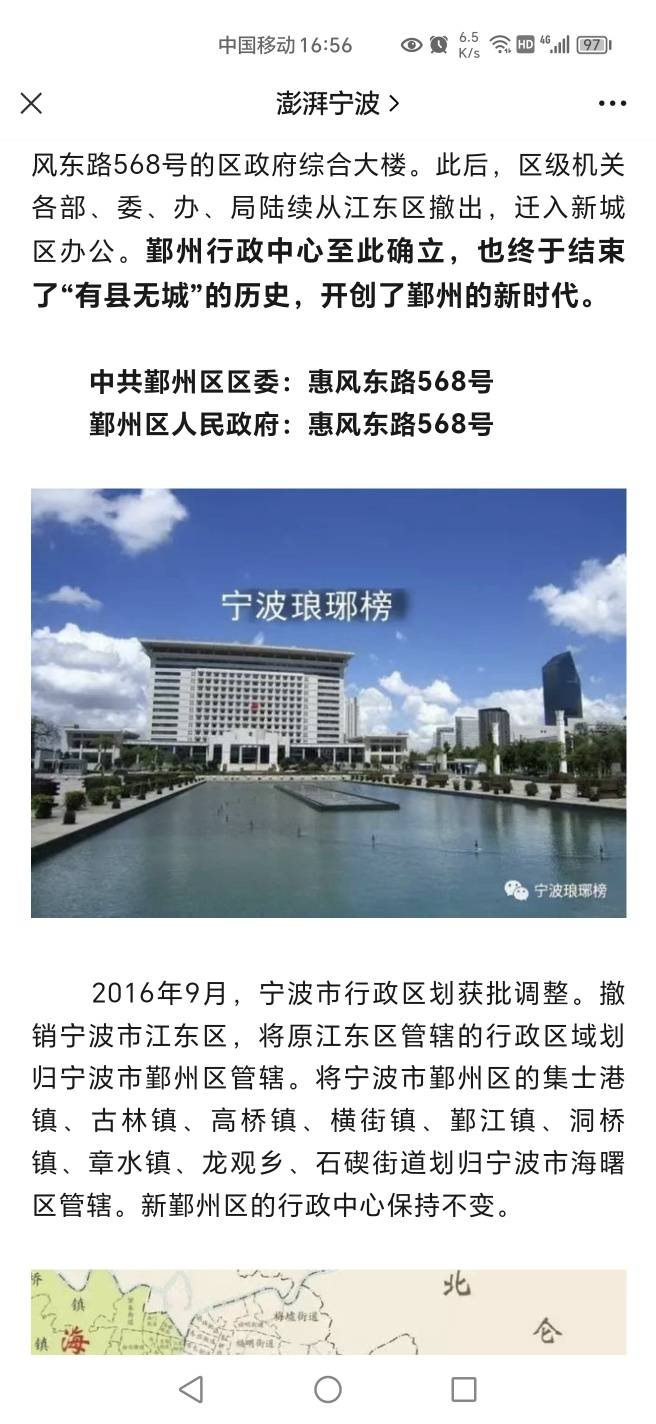656x1424 pixels.
Task: Go back with the system back button
Action: tap(190, 1389)
